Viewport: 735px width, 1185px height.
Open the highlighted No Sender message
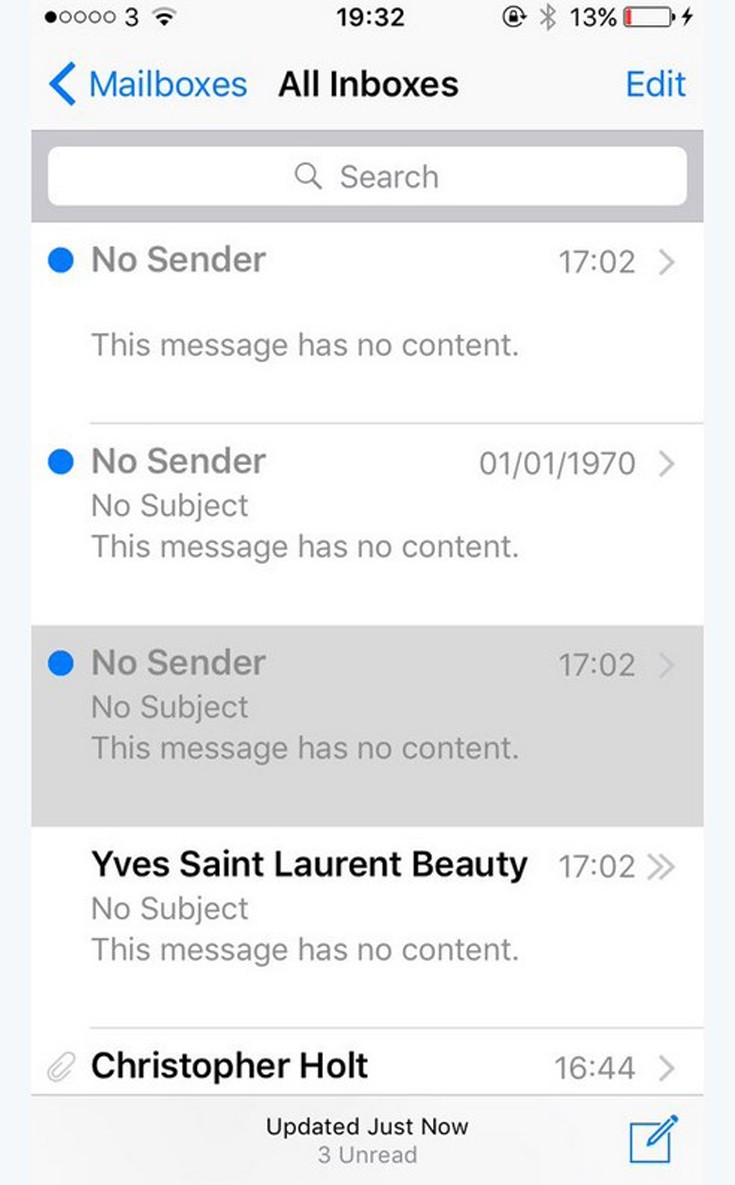pos(367,706)
